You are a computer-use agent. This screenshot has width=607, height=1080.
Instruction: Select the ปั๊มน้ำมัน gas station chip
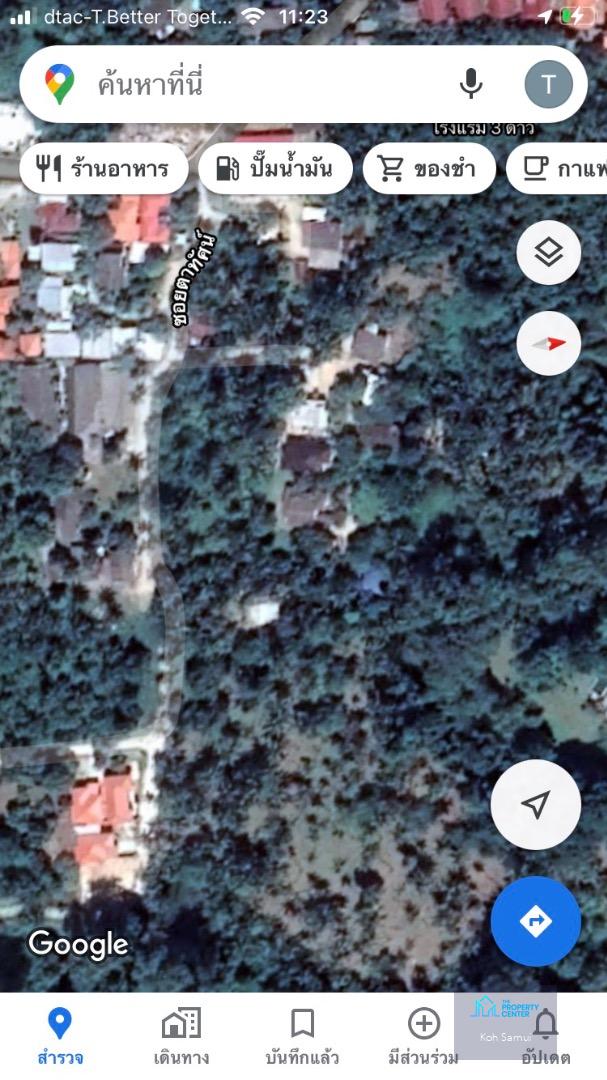[x=275, y=168]
